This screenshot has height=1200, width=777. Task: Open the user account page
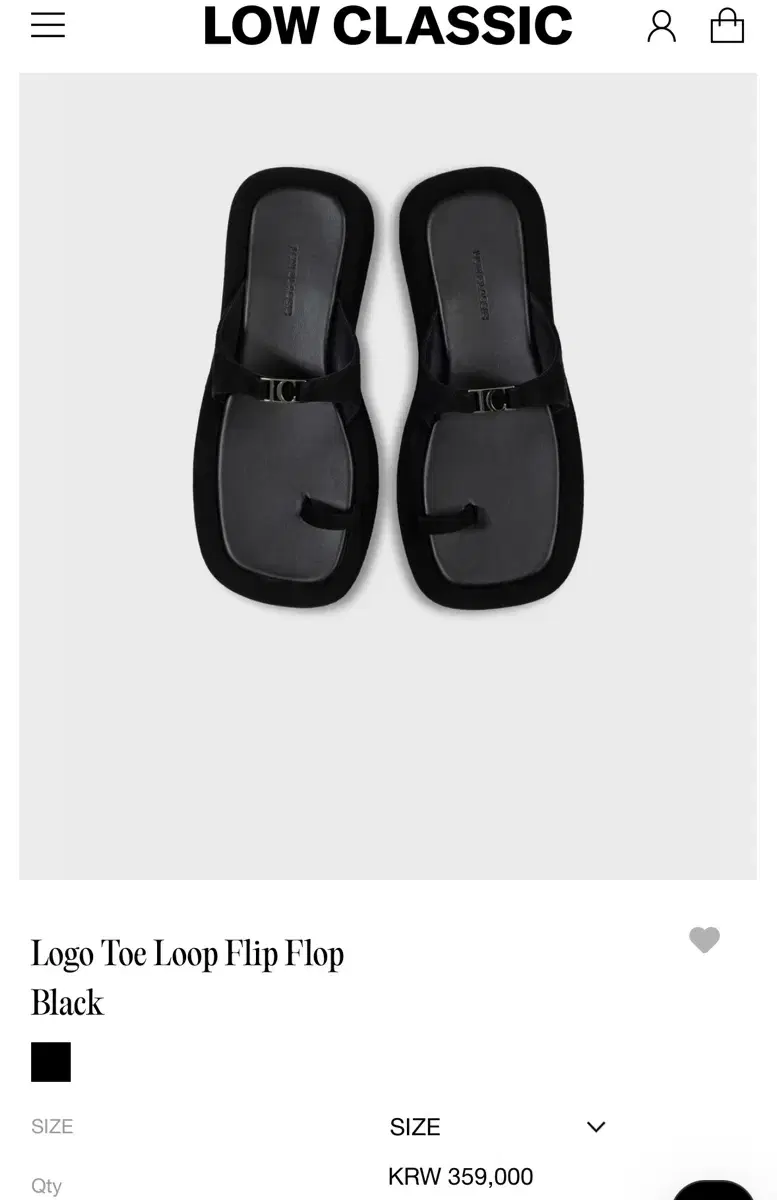661,26
